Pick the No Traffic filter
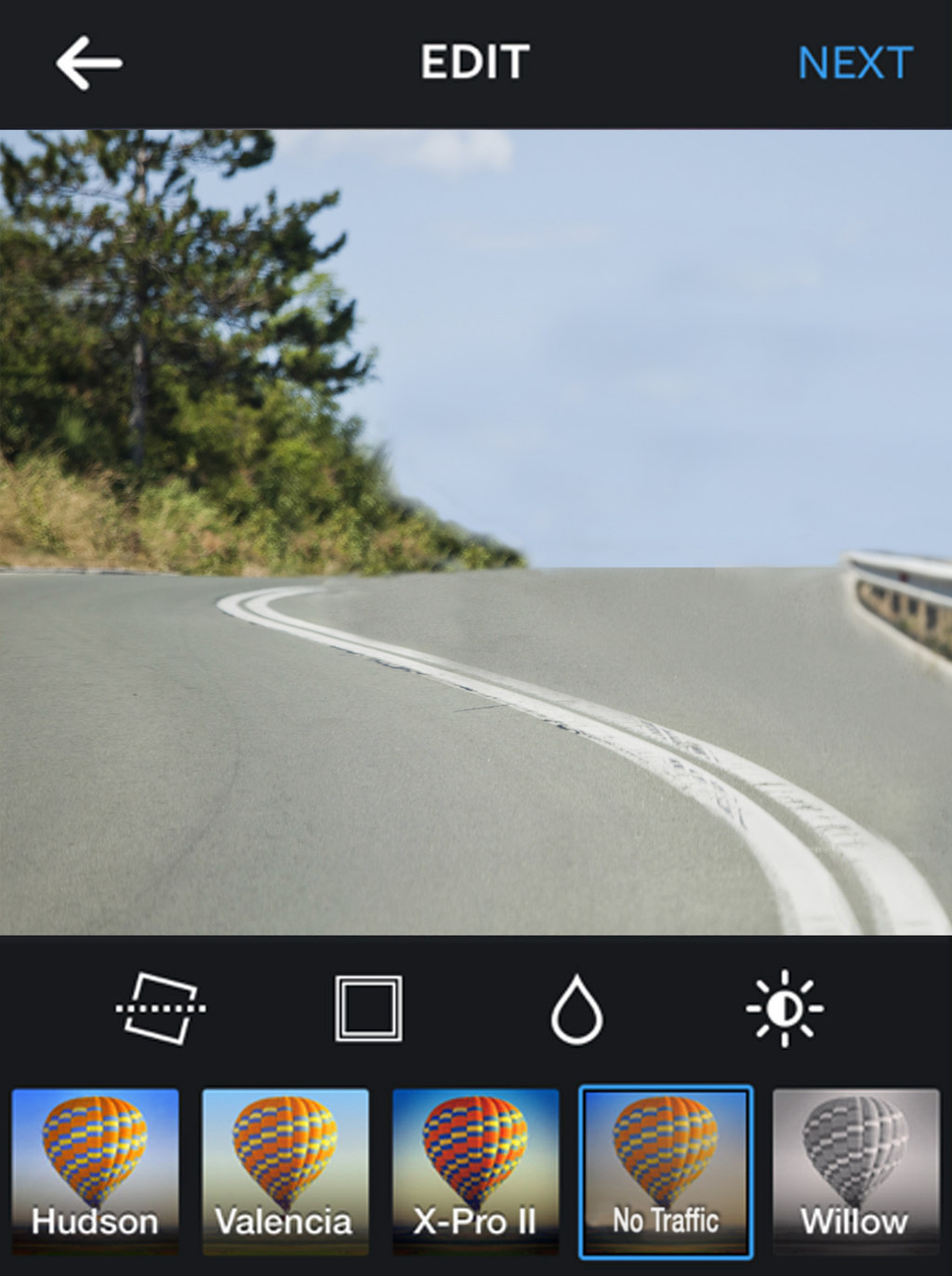This screenshot has width=952, height=1276. [x=666, y=1172]
